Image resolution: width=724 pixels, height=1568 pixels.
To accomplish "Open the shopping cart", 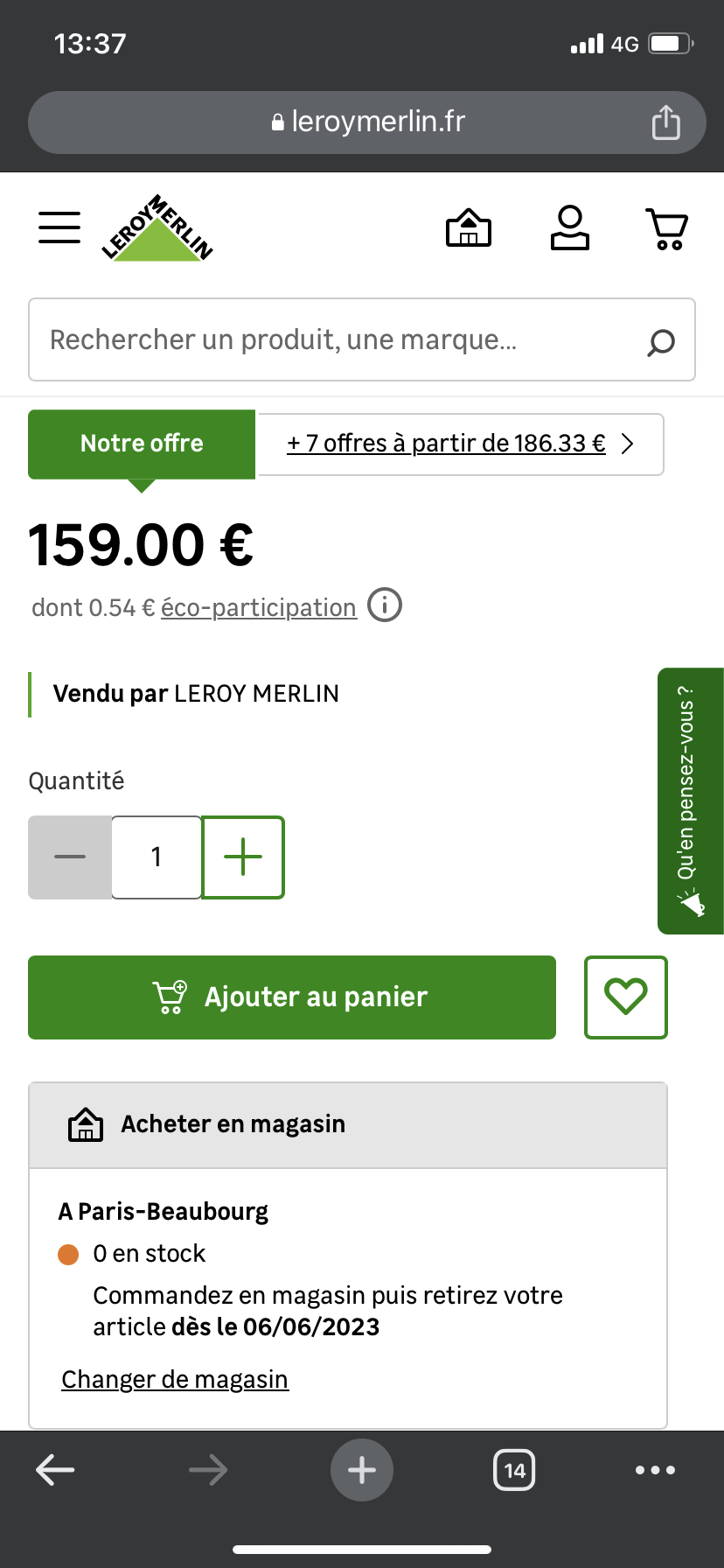I will pos(666,228).
